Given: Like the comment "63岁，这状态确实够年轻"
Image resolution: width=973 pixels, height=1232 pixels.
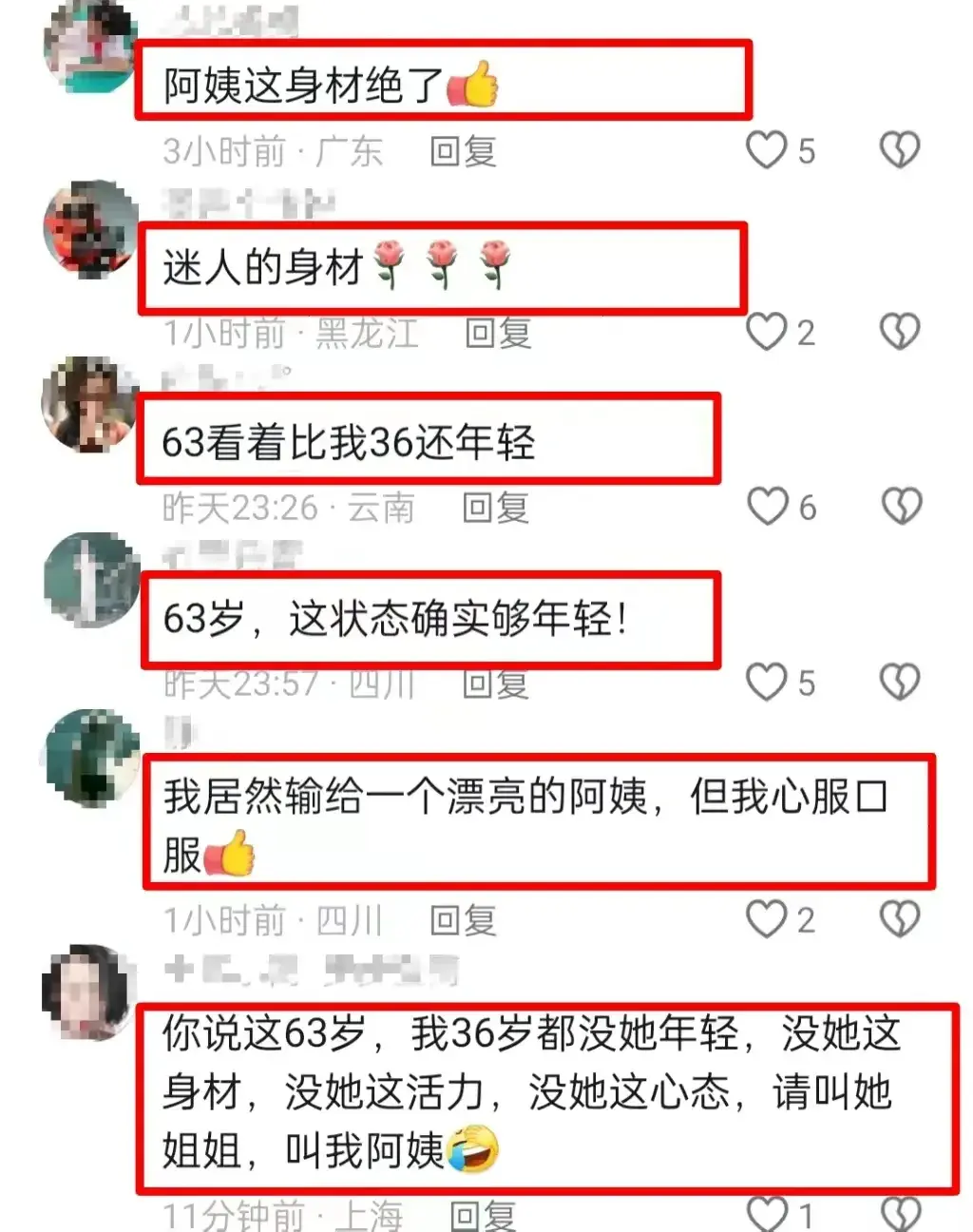Looking at the screenshot, I should 767,682.
